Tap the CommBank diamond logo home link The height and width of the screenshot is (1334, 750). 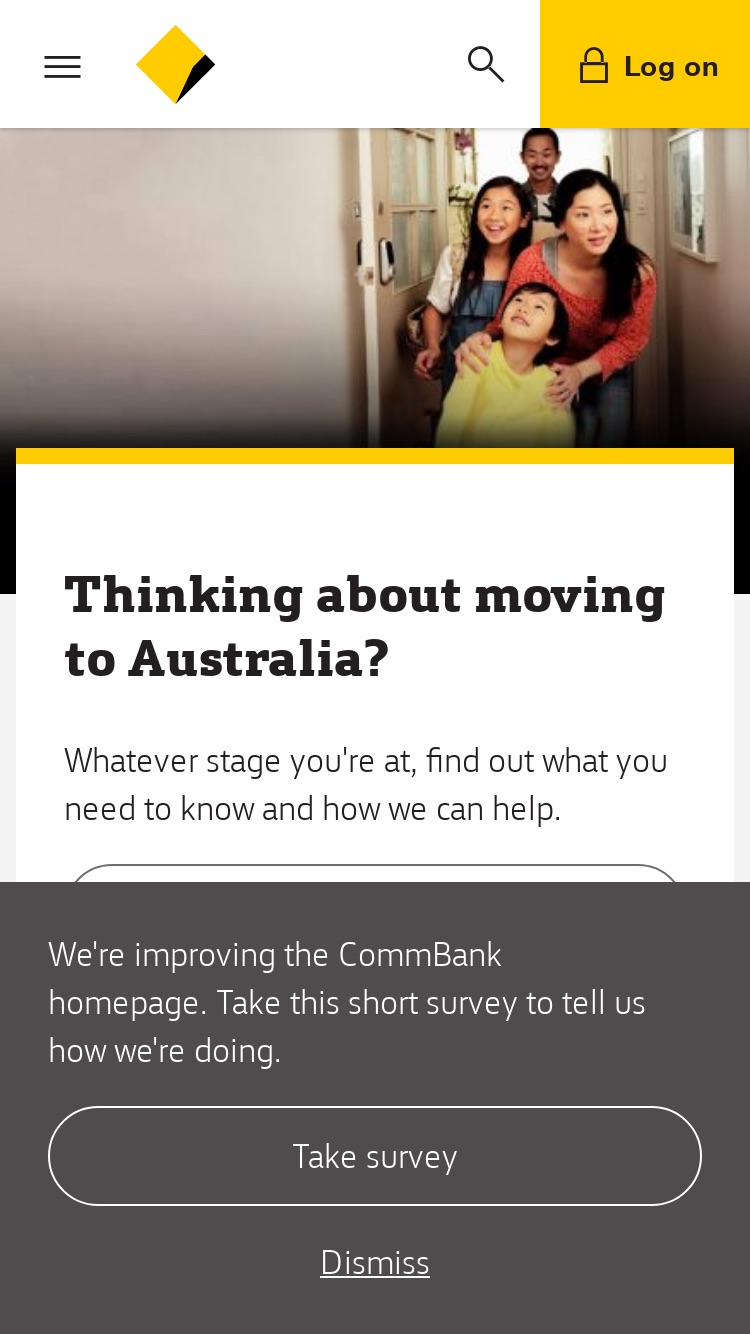(x=175, y=65)
